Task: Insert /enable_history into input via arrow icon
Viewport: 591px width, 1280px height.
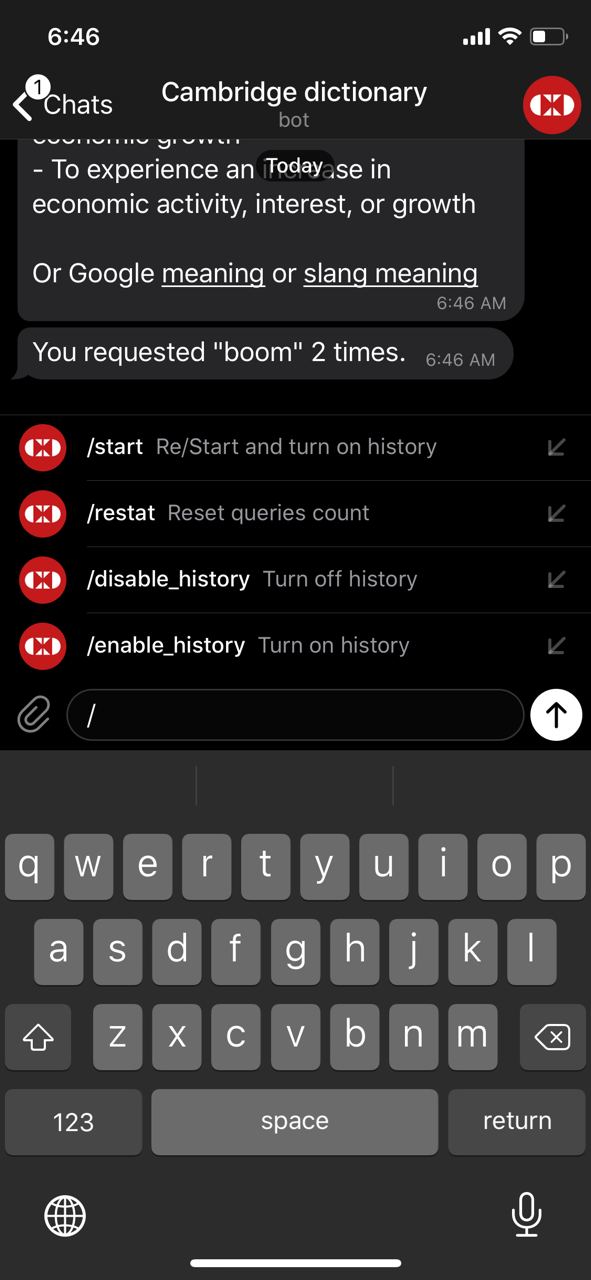Action: click(557, 645)
